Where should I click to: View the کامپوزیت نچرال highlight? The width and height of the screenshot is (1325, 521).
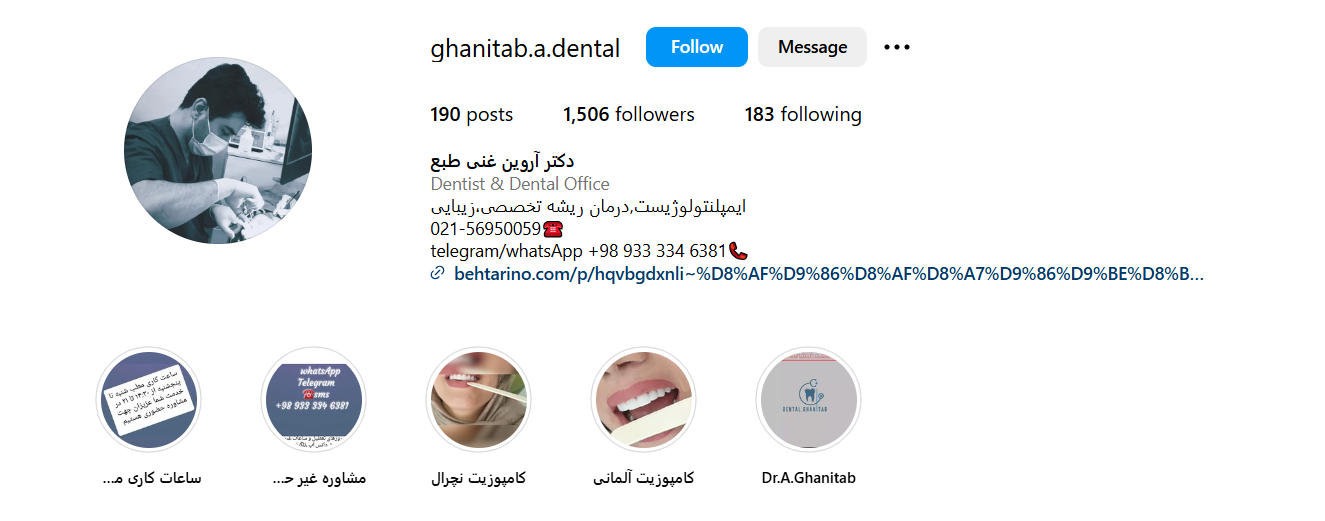(x=479, y=400)
